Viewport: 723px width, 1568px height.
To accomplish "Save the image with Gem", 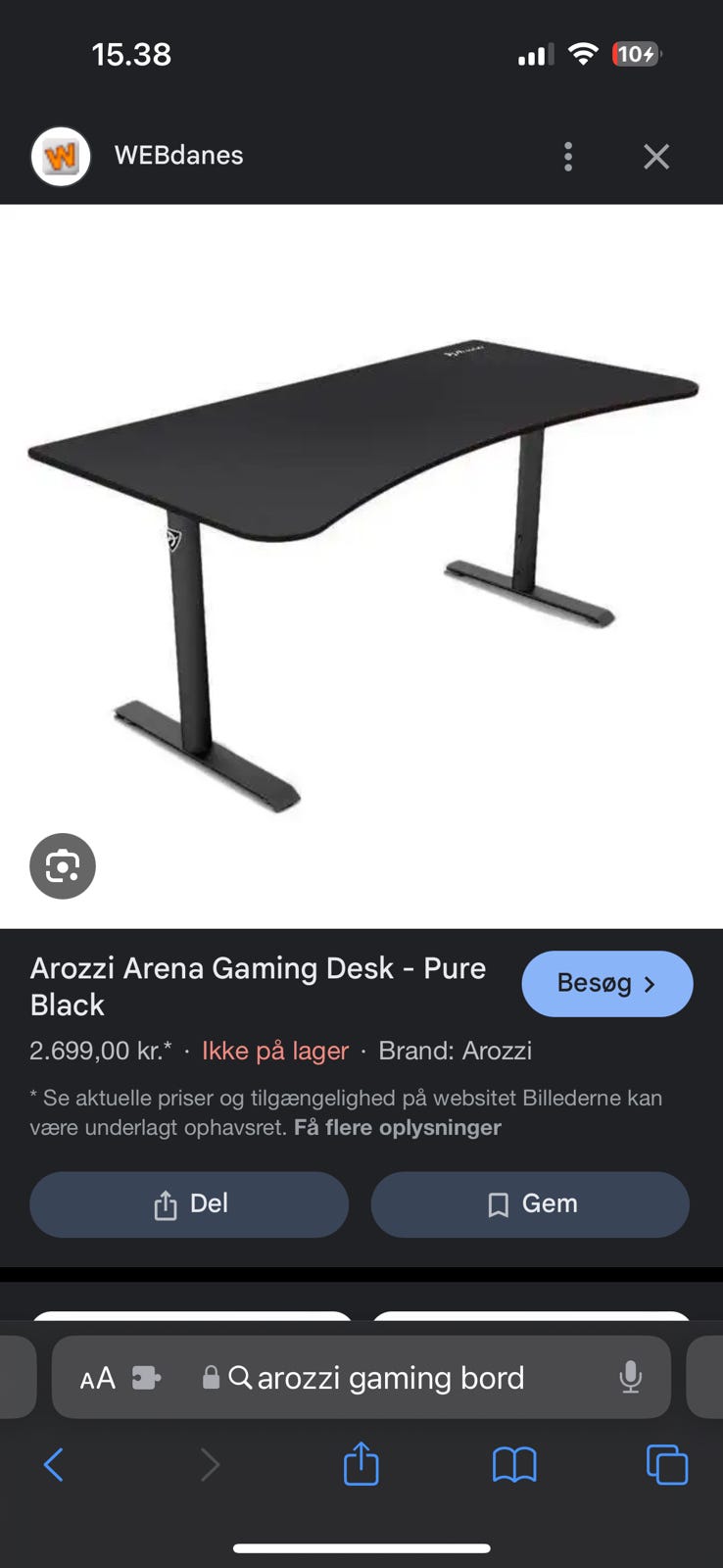I will tap(530, 1204).
